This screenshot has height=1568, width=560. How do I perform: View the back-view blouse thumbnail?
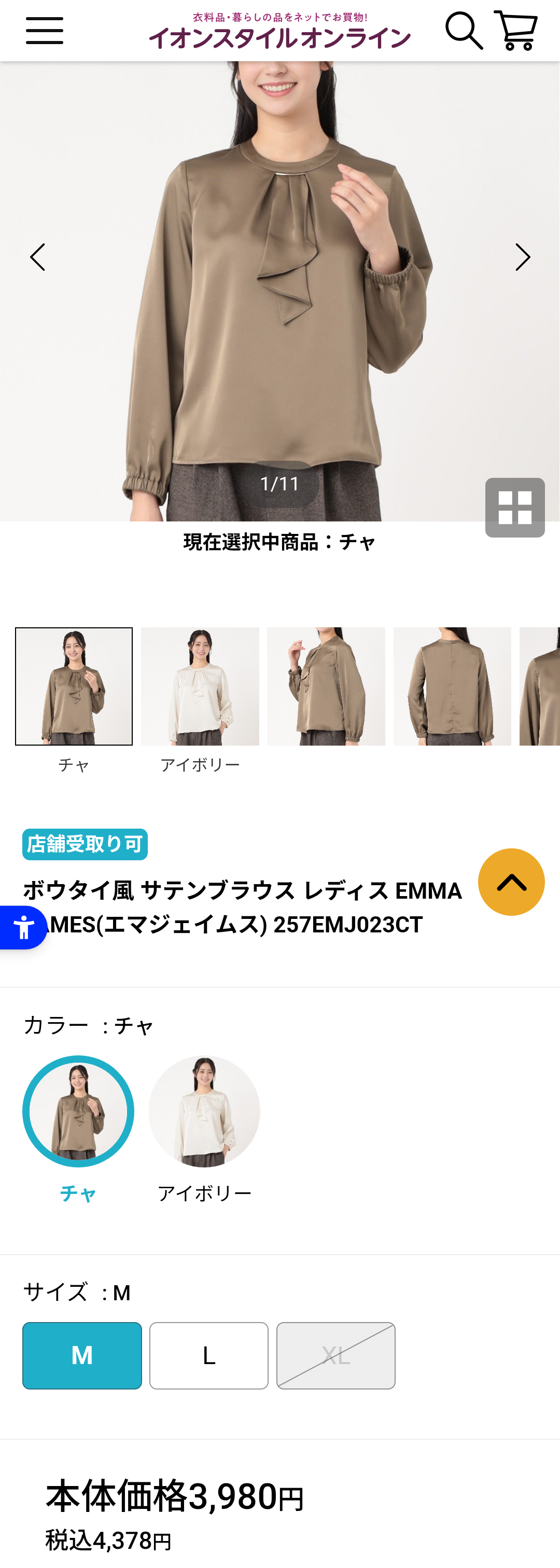[452, 686]
